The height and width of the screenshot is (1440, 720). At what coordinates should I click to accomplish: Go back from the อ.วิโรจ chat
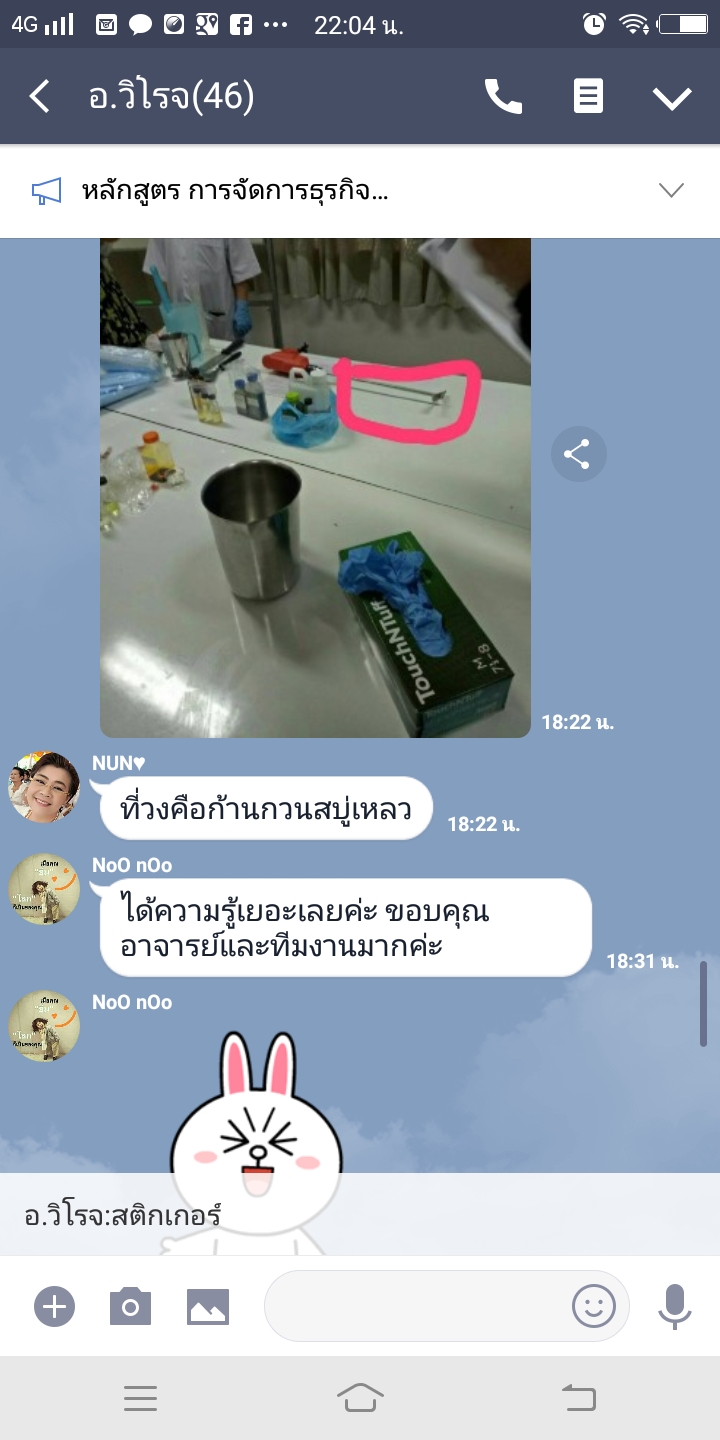[x=40, y=97]
